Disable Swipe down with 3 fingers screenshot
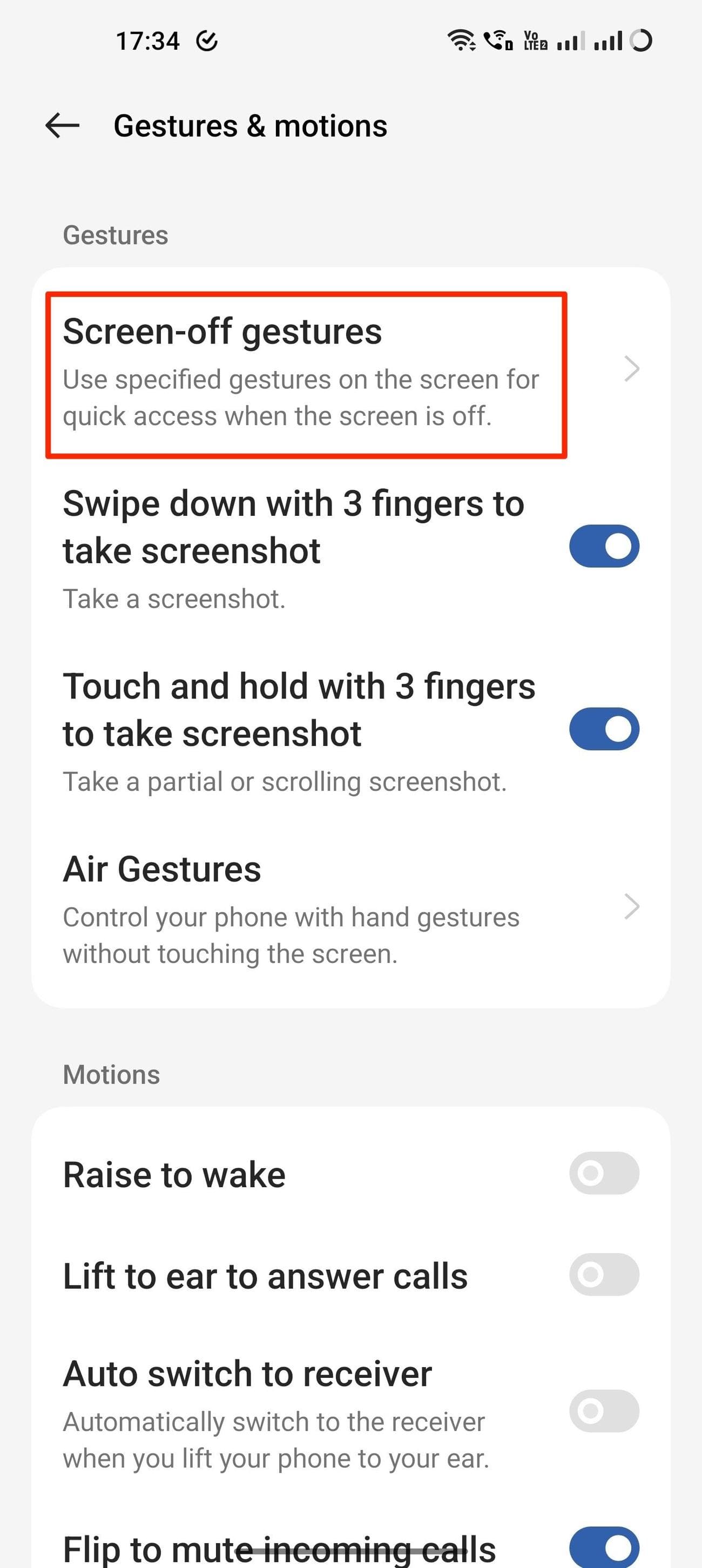The image size is (702, 1568). [604, 546]
